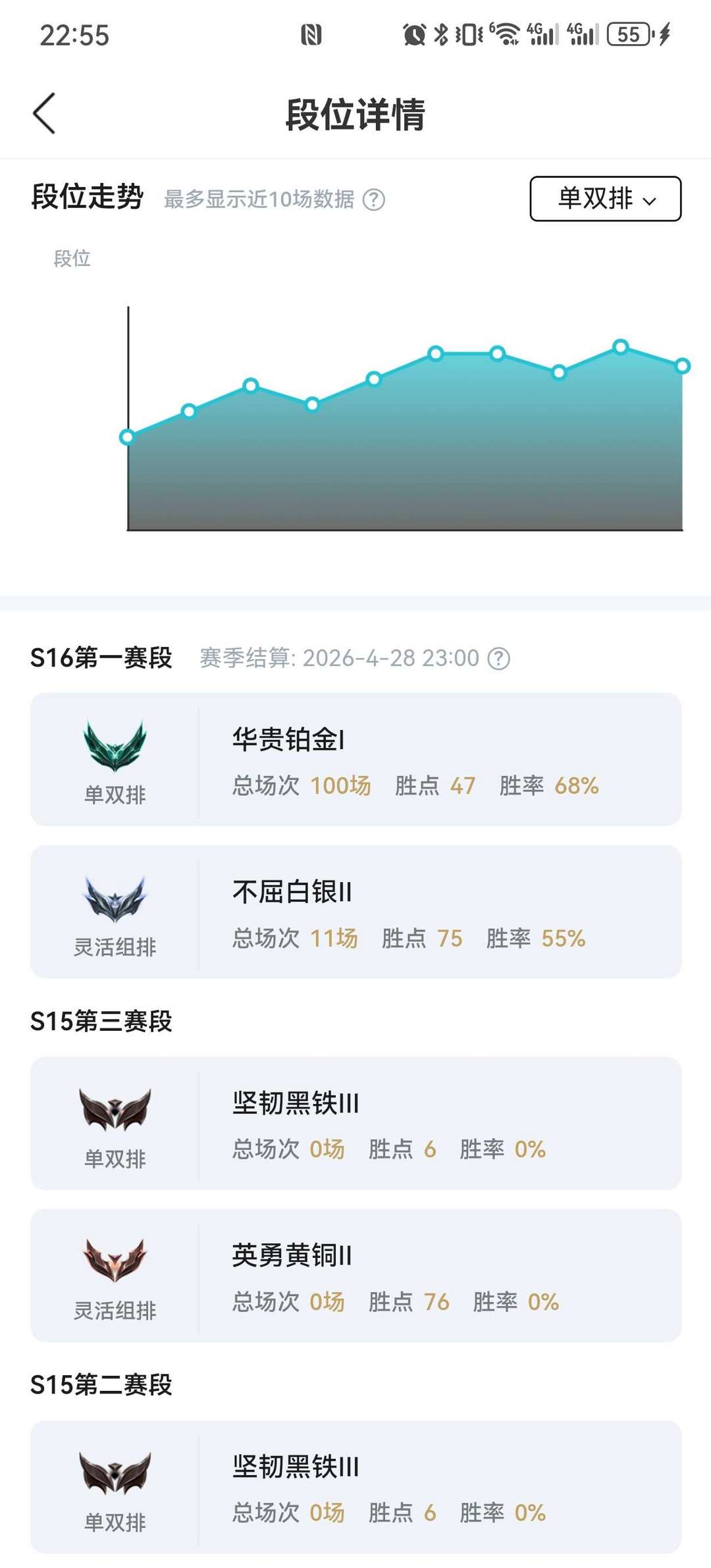Open the 单双排 queue dropdown
The height and width of the screenshot is (1568, 711).
click(x=605, y=199)
